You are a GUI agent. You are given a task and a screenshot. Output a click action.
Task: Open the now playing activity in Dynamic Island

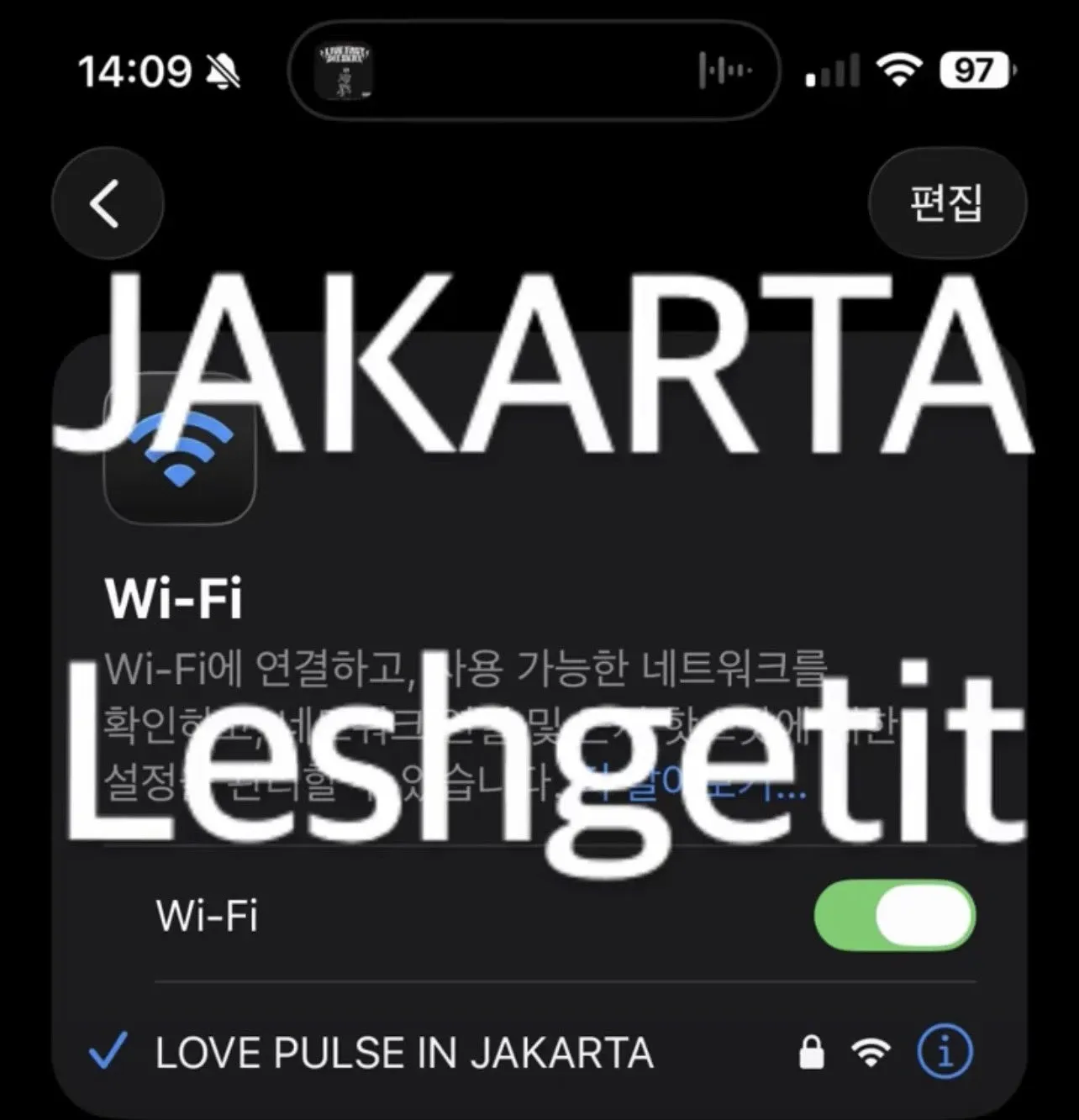534,71
